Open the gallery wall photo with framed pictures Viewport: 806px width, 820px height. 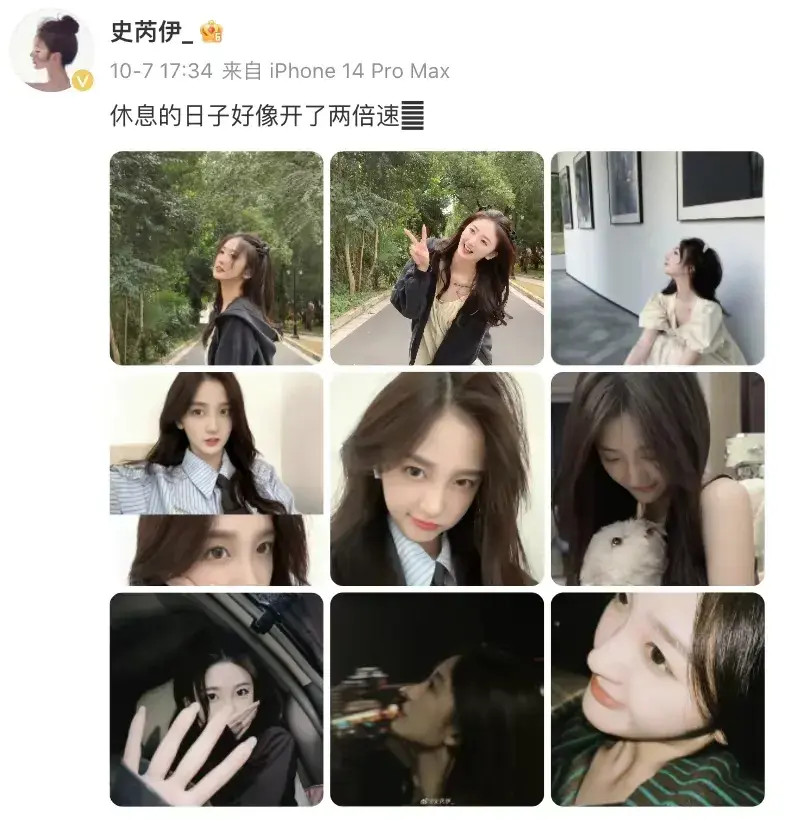658,258
